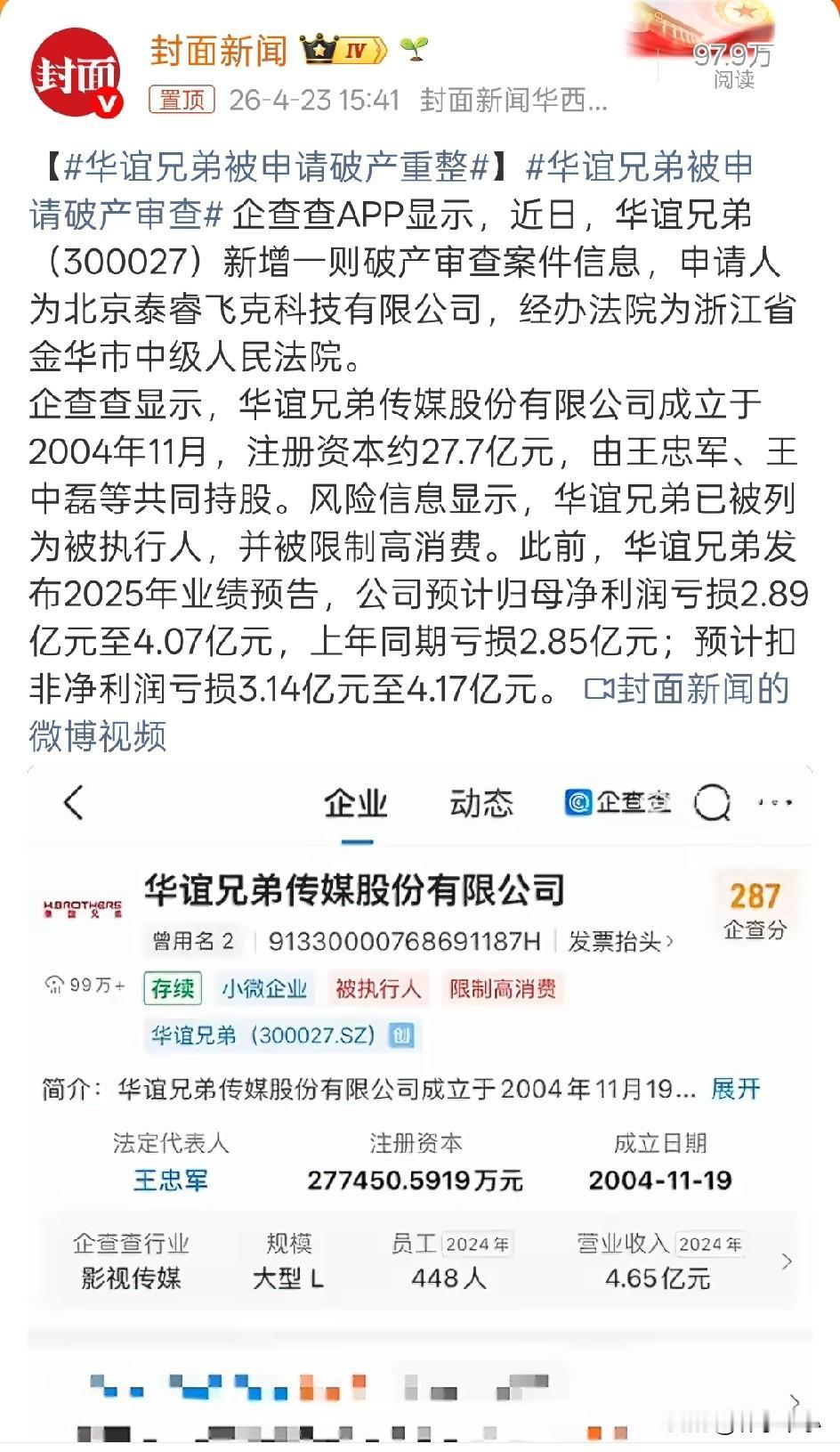Click the orange VIP crown level badge
The image size is (840, 1452).
pyautogui.click(x=343, y=51)
